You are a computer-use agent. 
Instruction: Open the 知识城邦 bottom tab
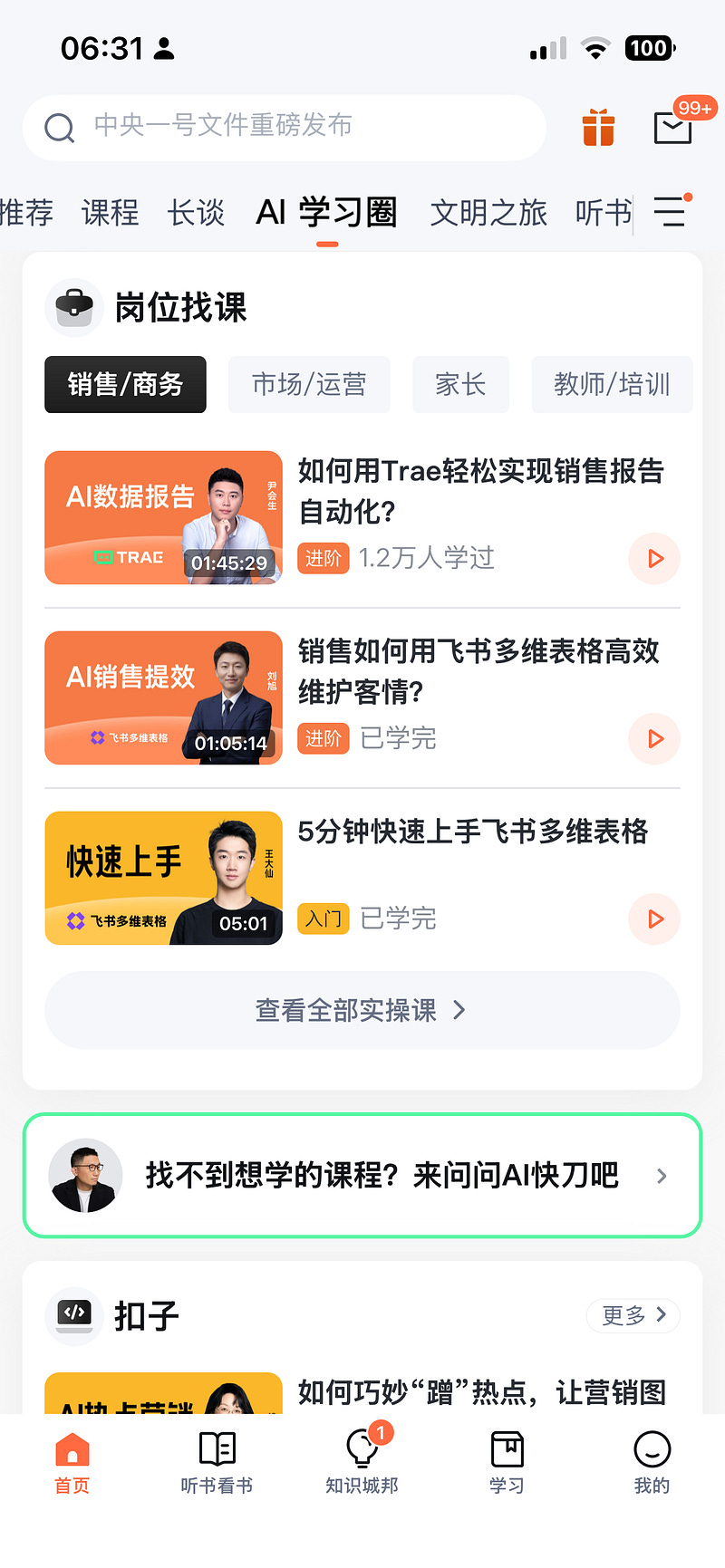click(x=362, y=1461)
